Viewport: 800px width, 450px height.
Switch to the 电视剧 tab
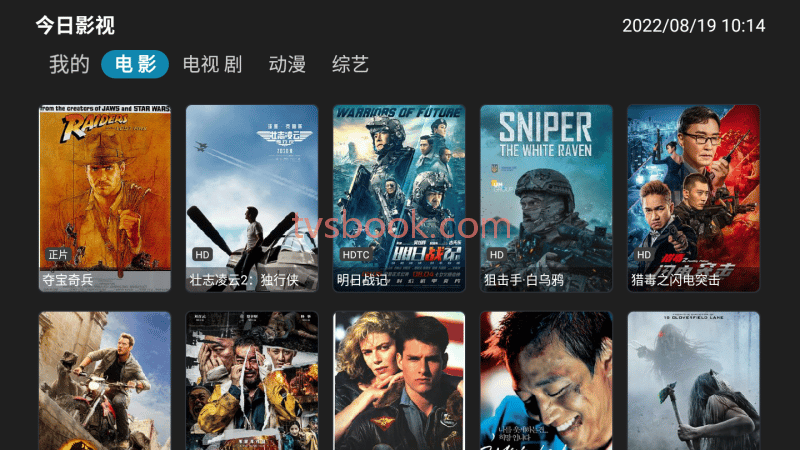212,65
